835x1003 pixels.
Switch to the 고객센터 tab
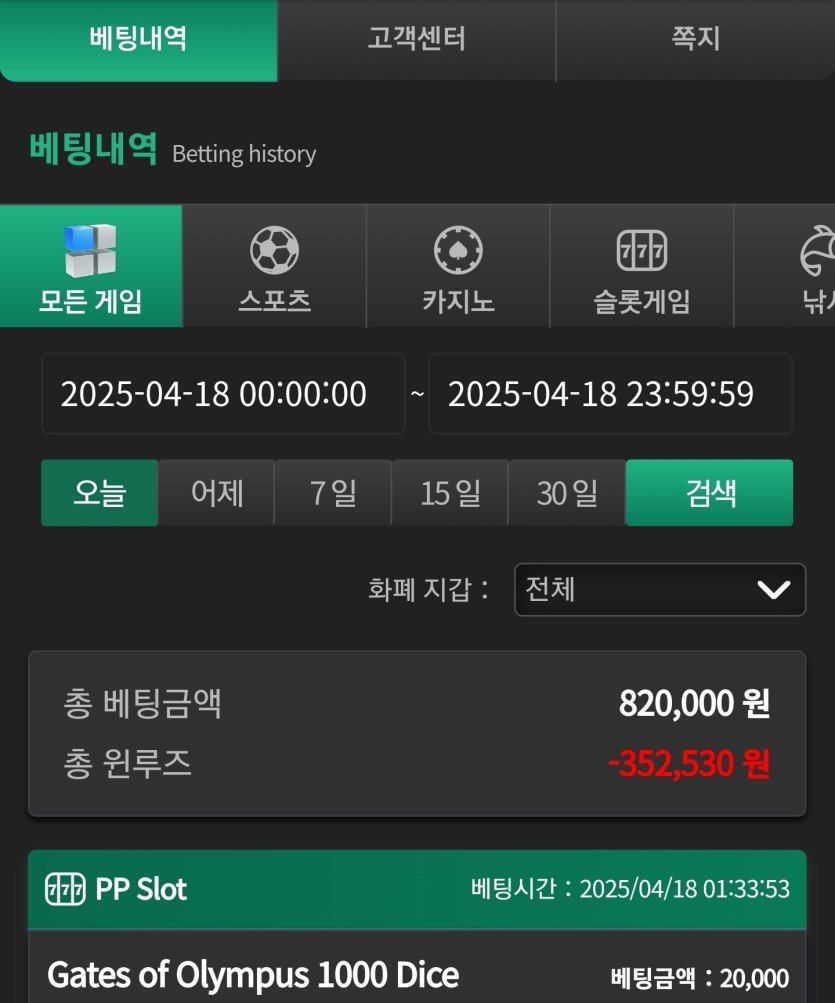pos(416,40)
